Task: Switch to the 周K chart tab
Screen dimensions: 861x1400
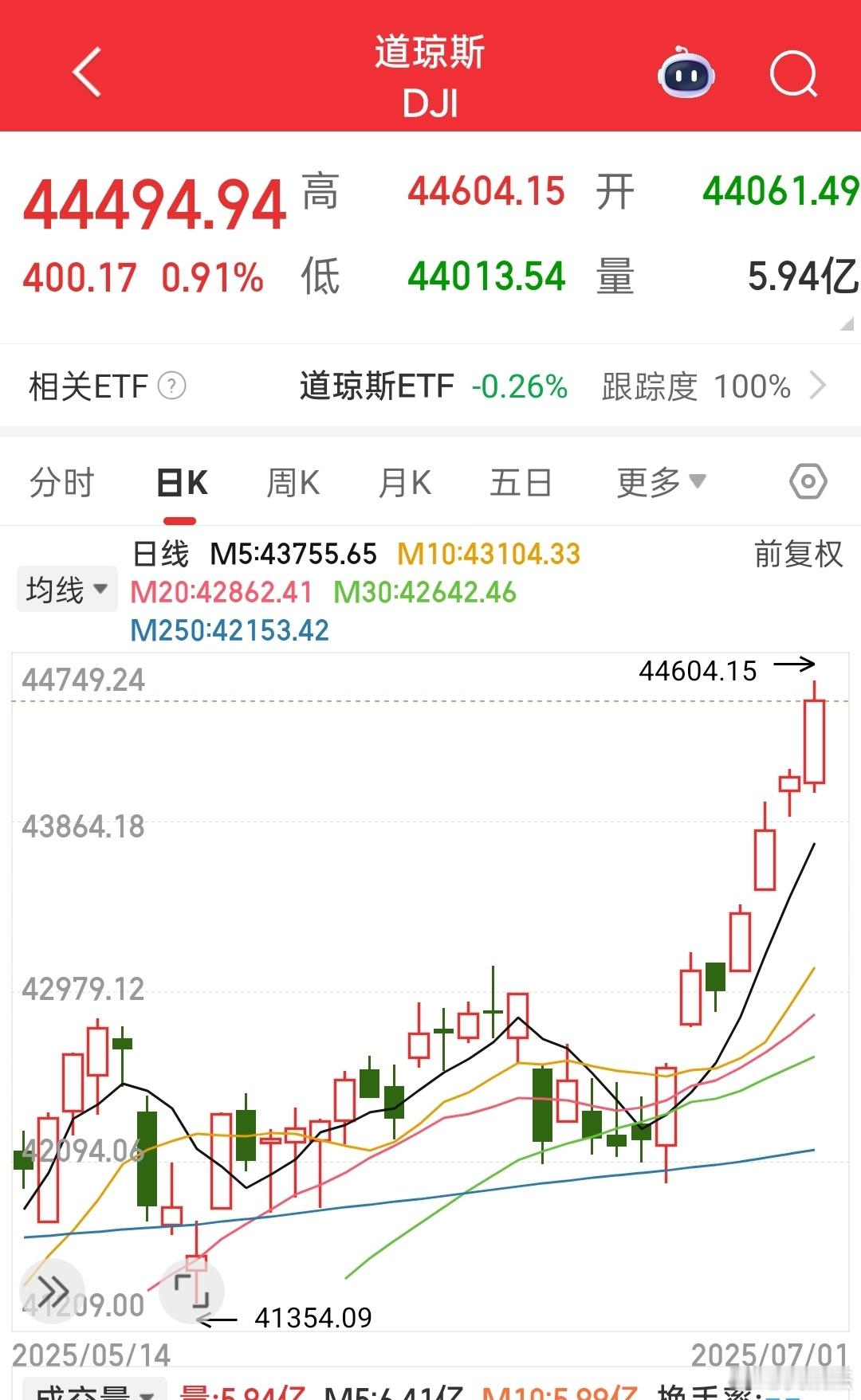Action: [293, 483]
